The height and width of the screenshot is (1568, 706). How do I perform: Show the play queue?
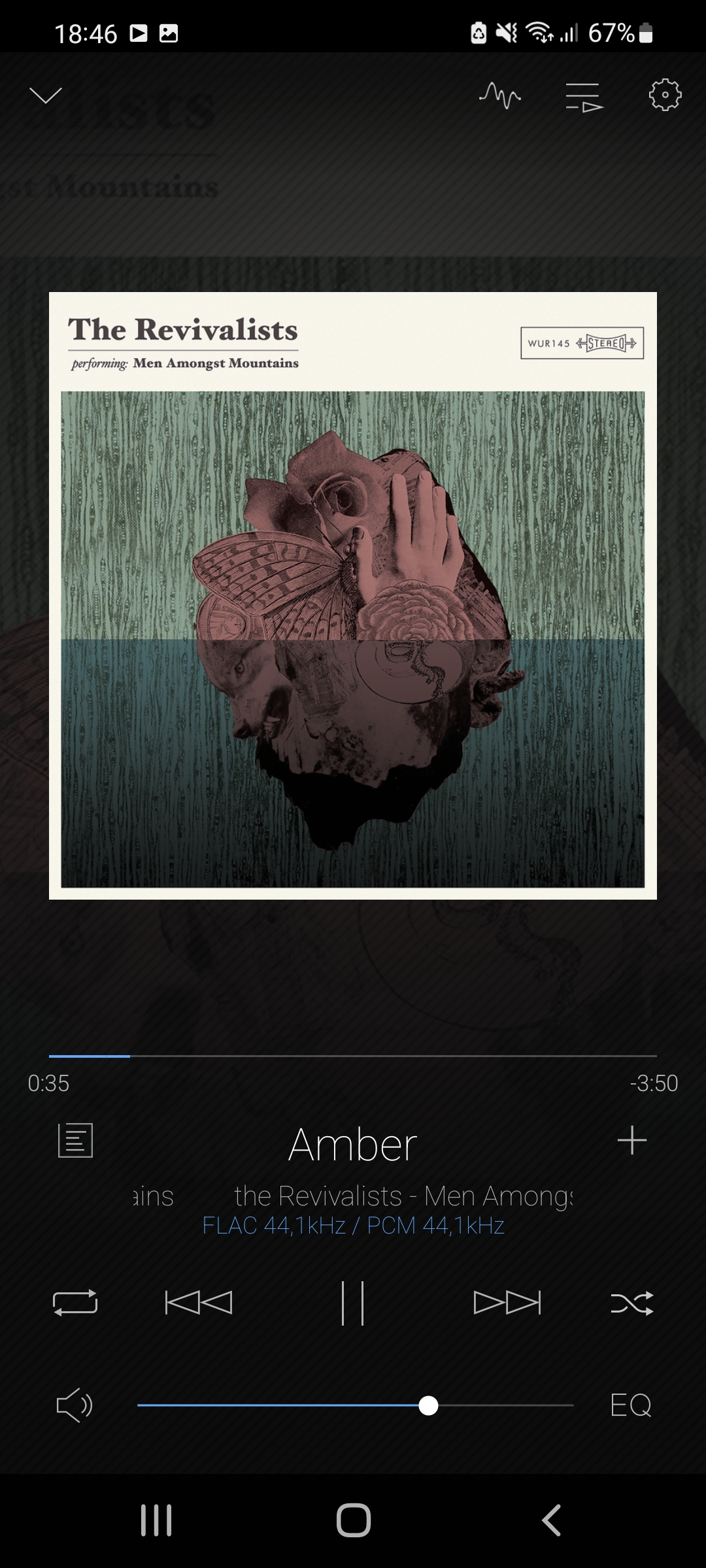coord(583,97)
